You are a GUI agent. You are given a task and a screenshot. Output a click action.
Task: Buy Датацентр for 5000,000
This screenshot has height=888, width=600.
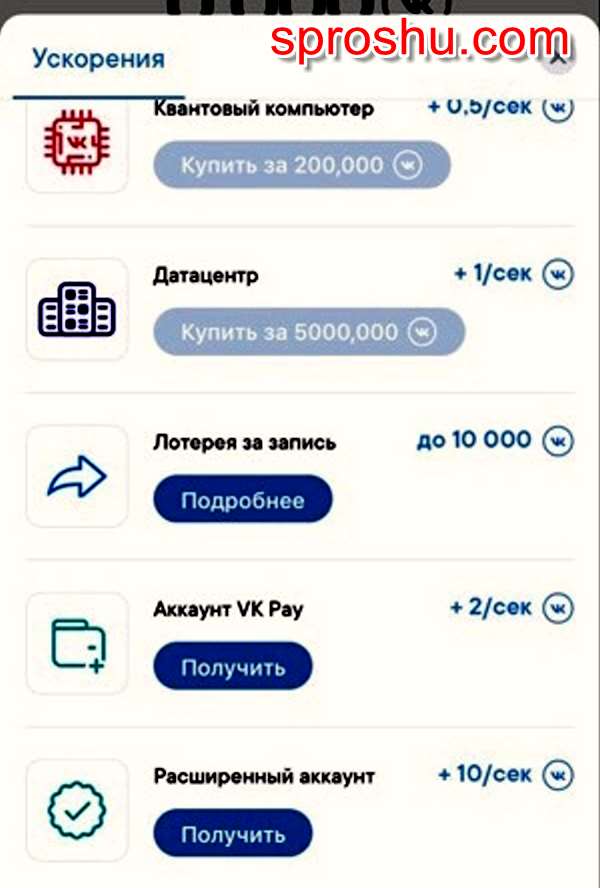309,332
